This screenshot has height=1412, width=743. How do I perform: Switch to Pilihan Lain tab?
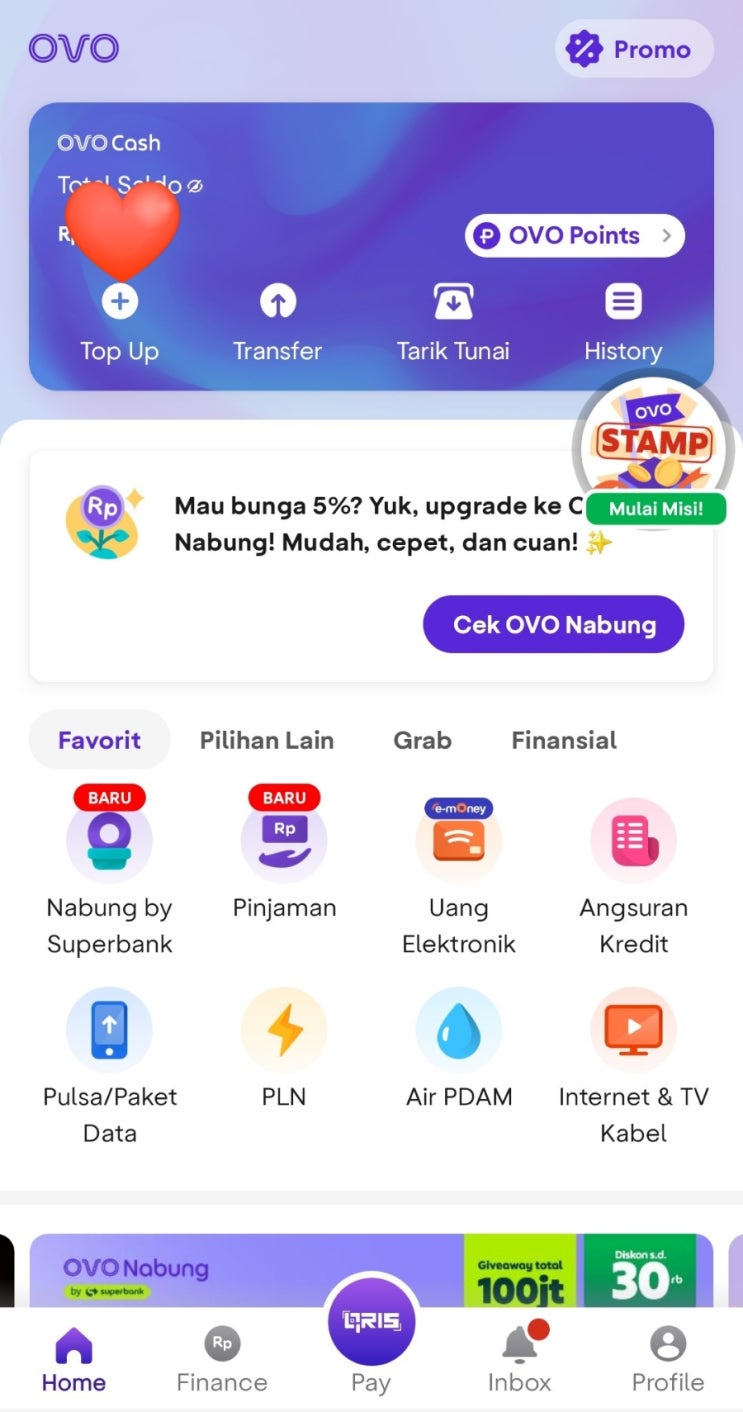[x=267, y=740]
